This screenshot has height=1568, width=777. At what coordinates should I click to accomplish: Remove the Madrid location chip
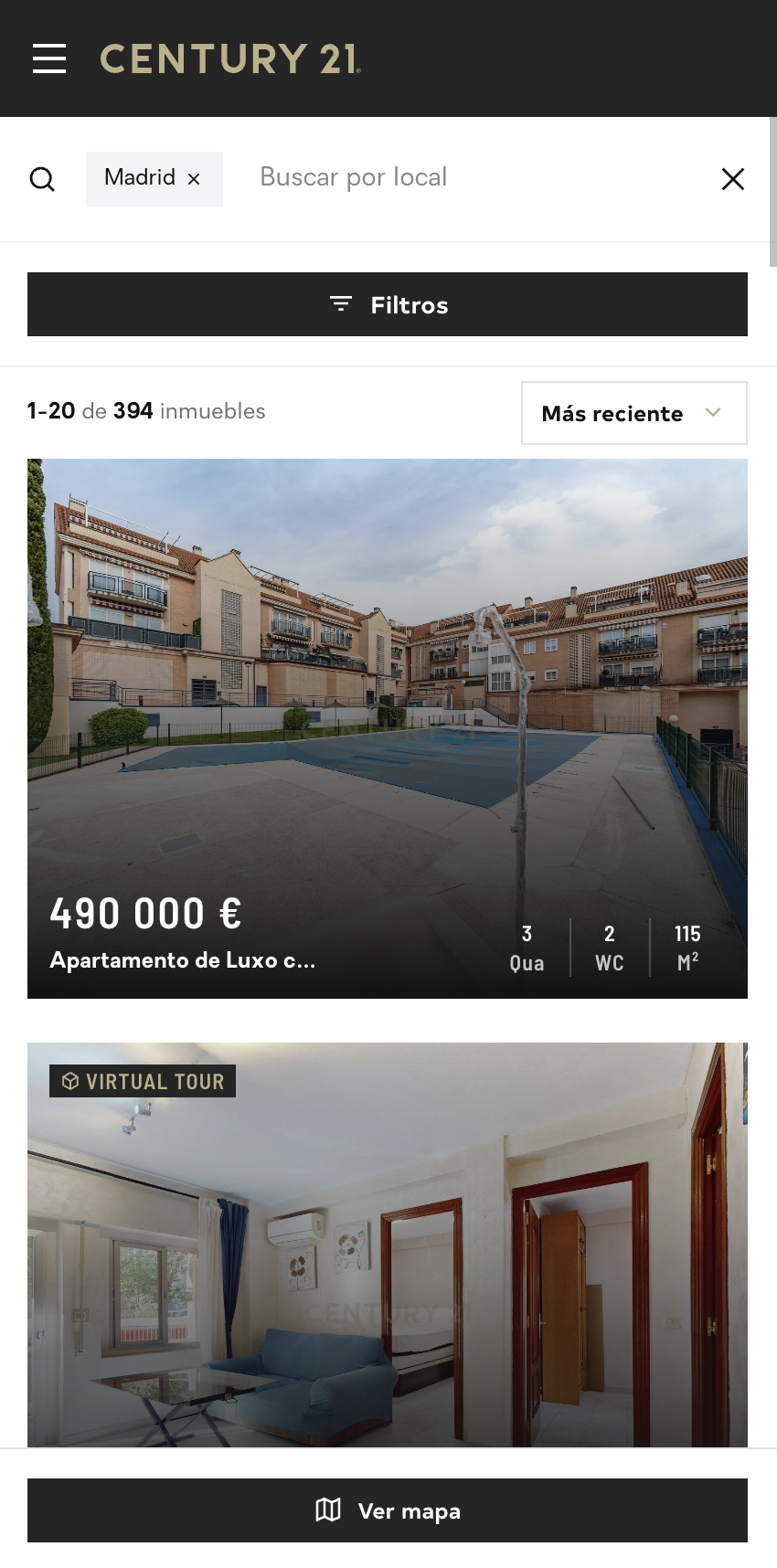click(194, 179)
